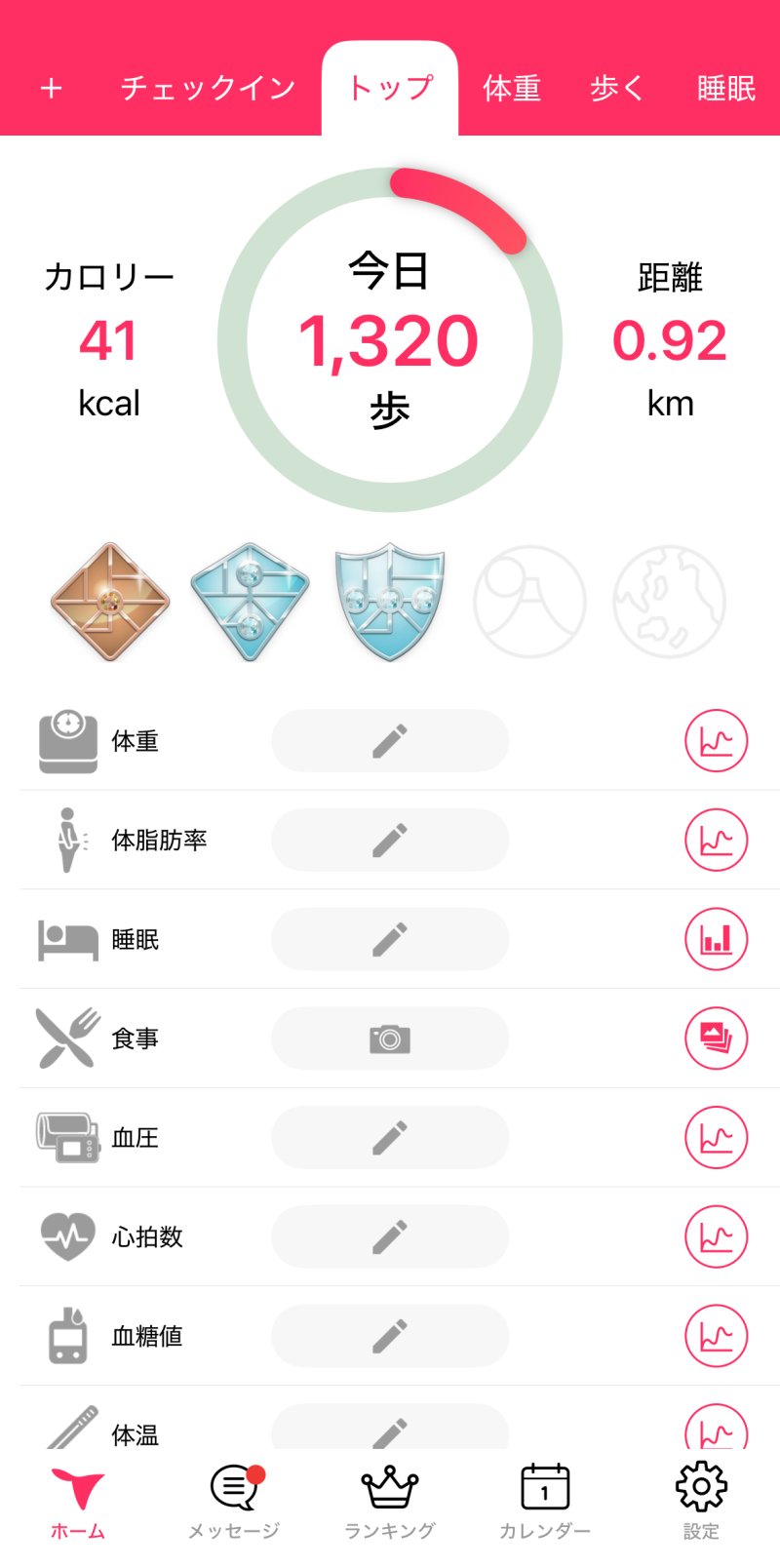780x1568 pixels.
Task: Open the 食事 photo gallery
Action: [716, 1039]
